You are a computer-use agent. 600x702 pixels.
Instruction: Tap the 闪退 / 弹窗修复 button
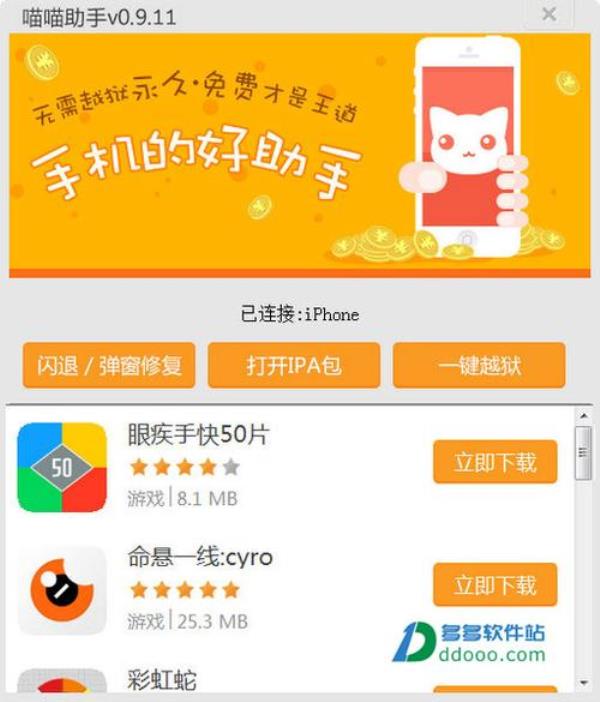click(109, 365)
